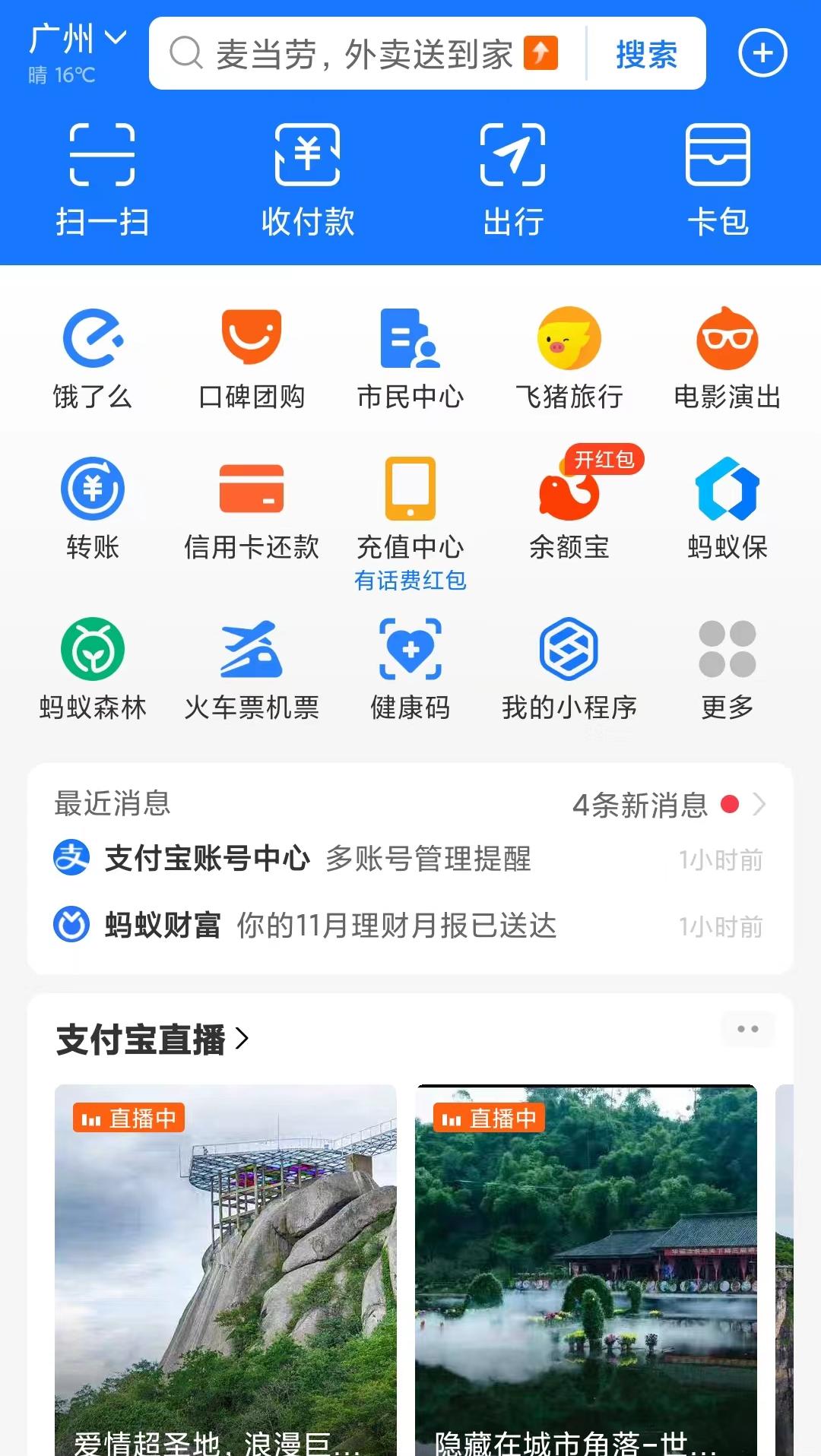Open 飞猪旅行 travel service
This screenshot has height=1456, width=821.
569,359
